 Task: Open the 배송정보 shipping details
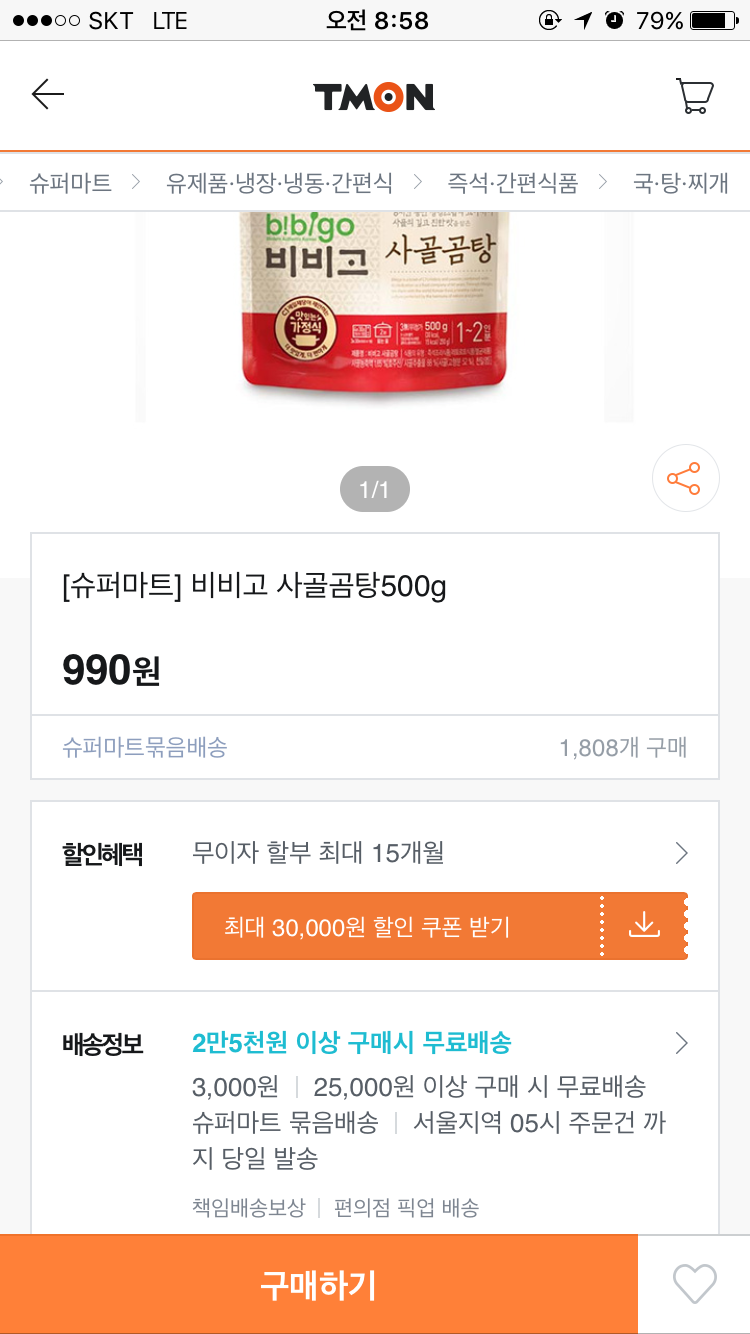tap(438, 1043)
